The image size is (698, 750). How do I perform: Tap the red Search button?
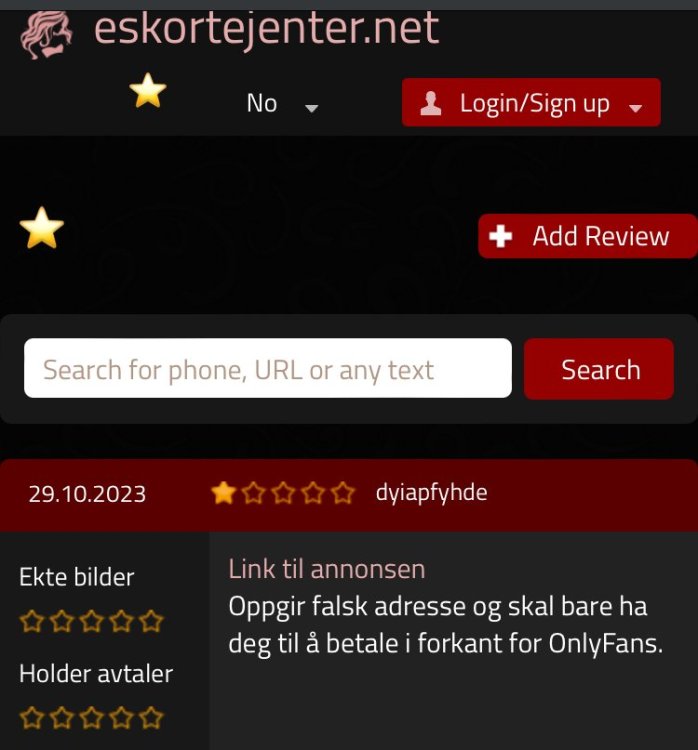tap(599, 369)
